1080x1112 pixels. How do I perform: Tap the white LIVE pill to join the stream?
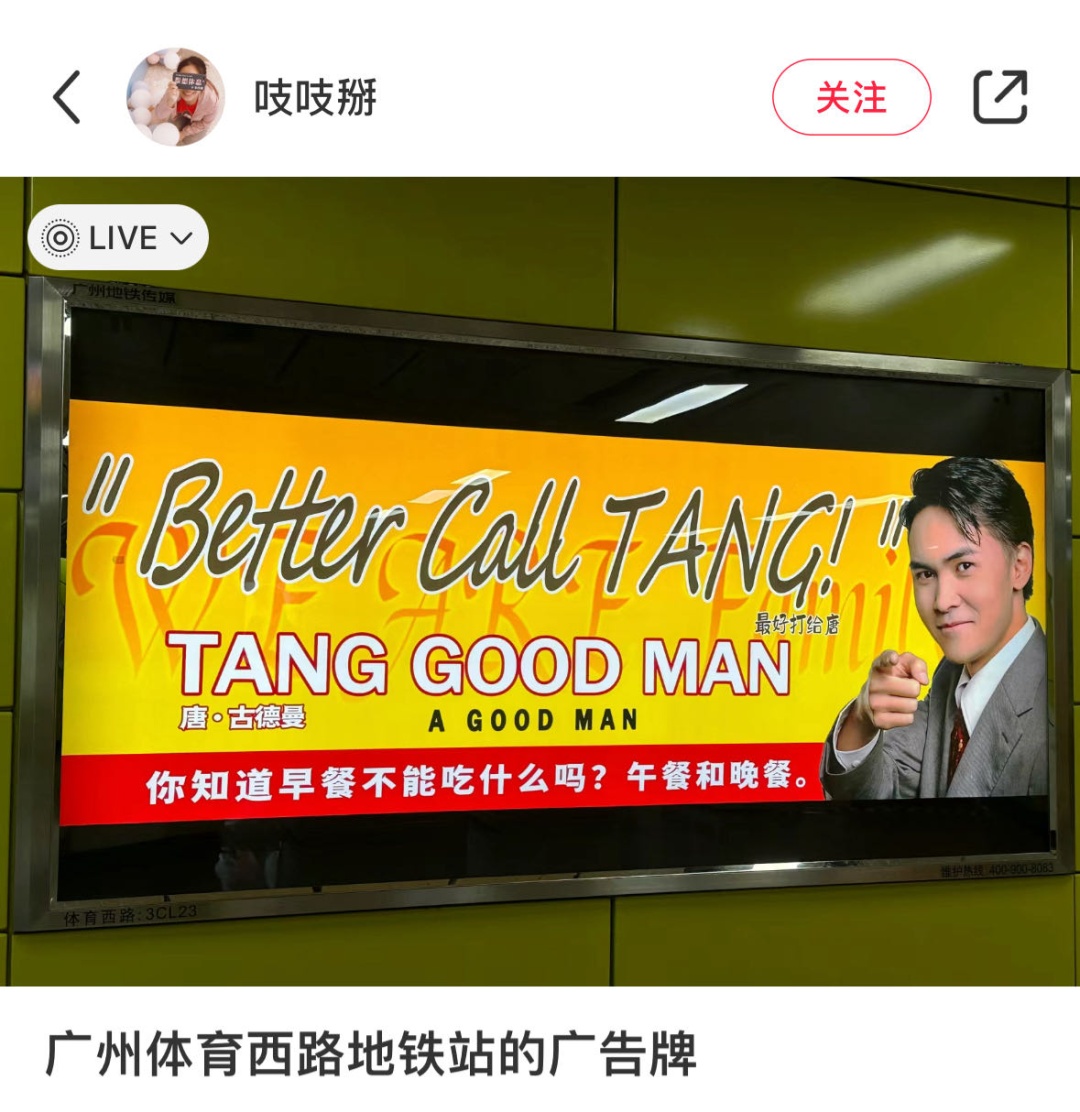tap(117, 237)
